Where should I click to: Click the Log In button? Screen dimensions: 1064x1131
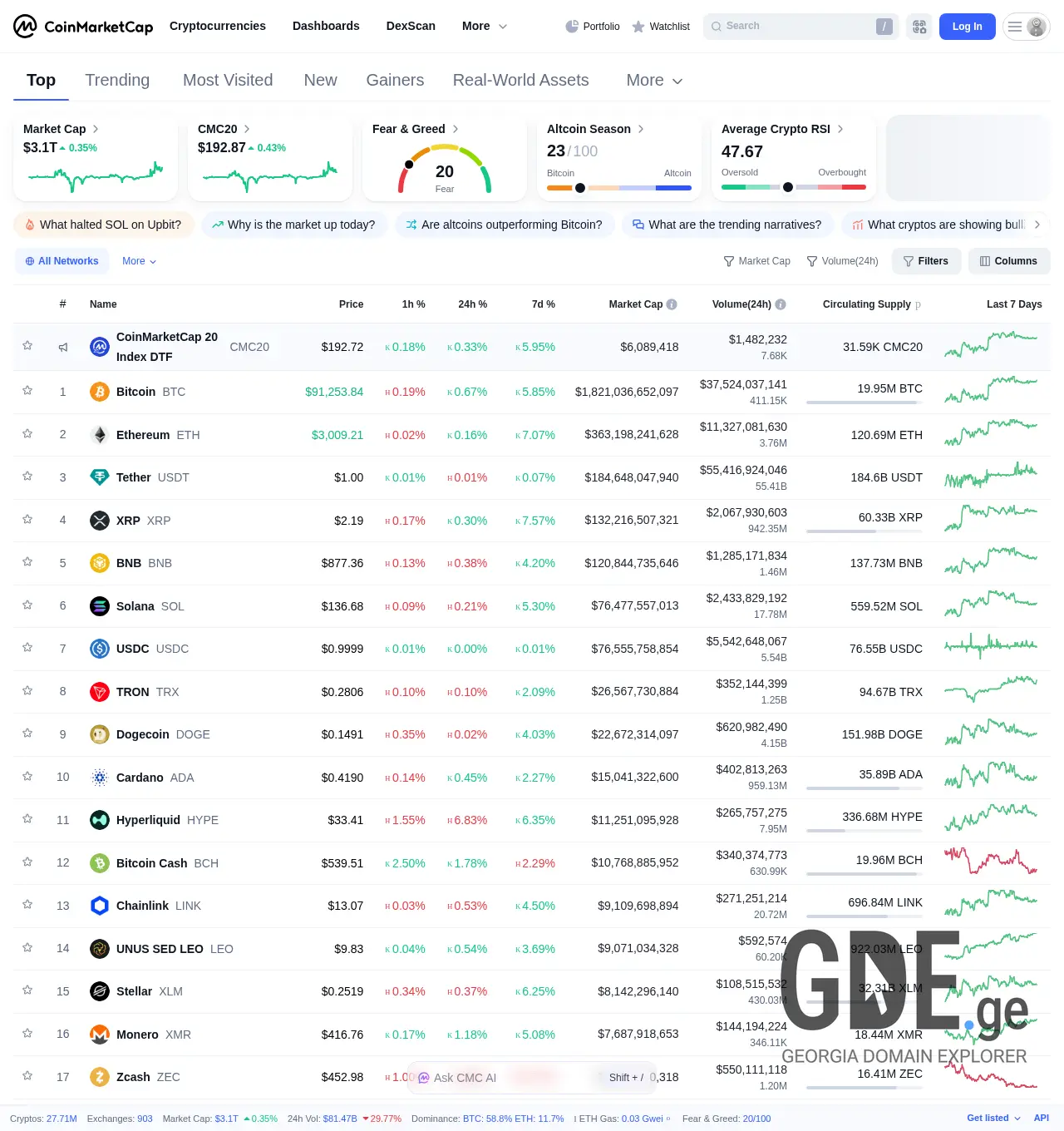pyautogui.click(x=967, y=26)
